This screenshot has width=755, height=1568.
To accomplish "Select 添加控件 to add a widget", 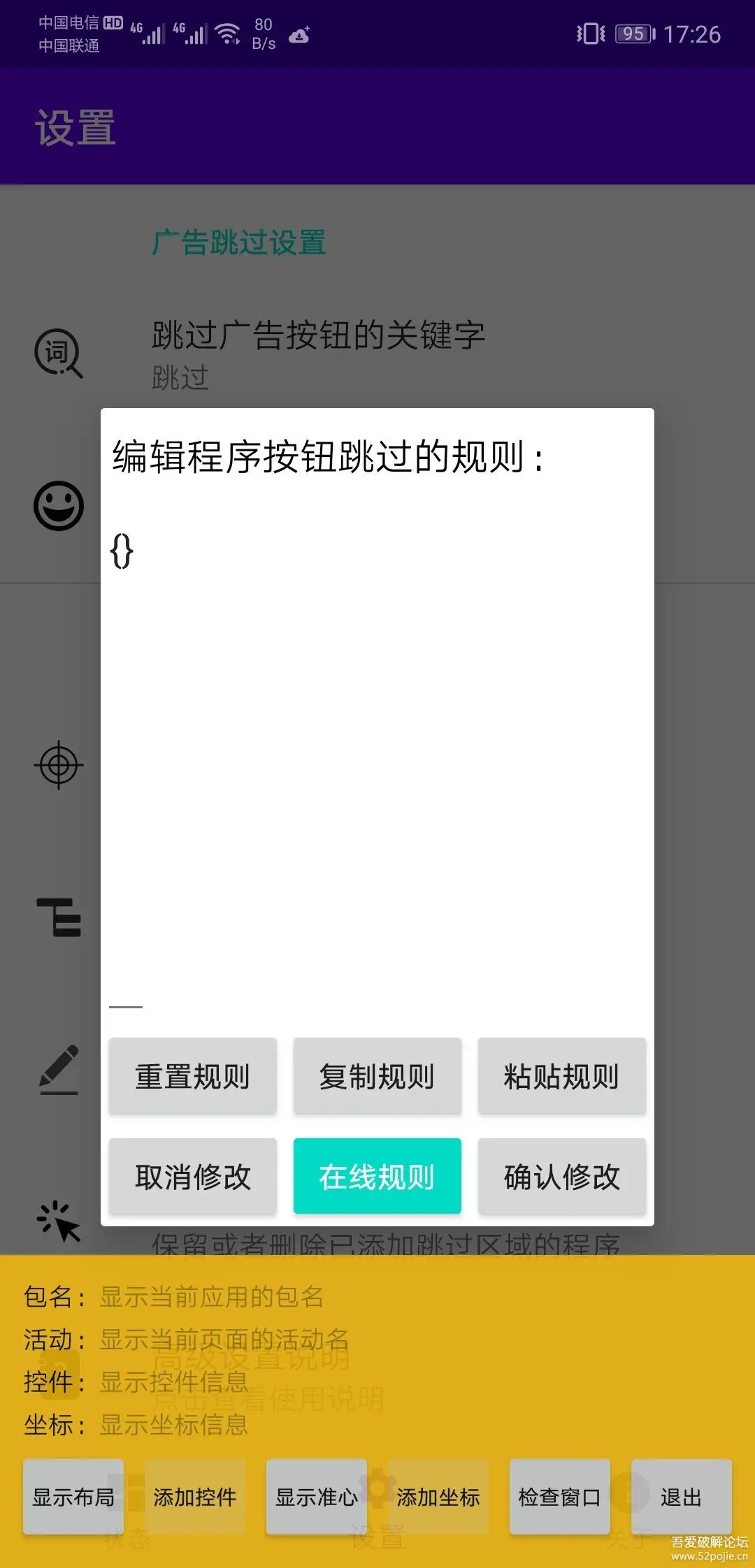I will coord(195,1497).
